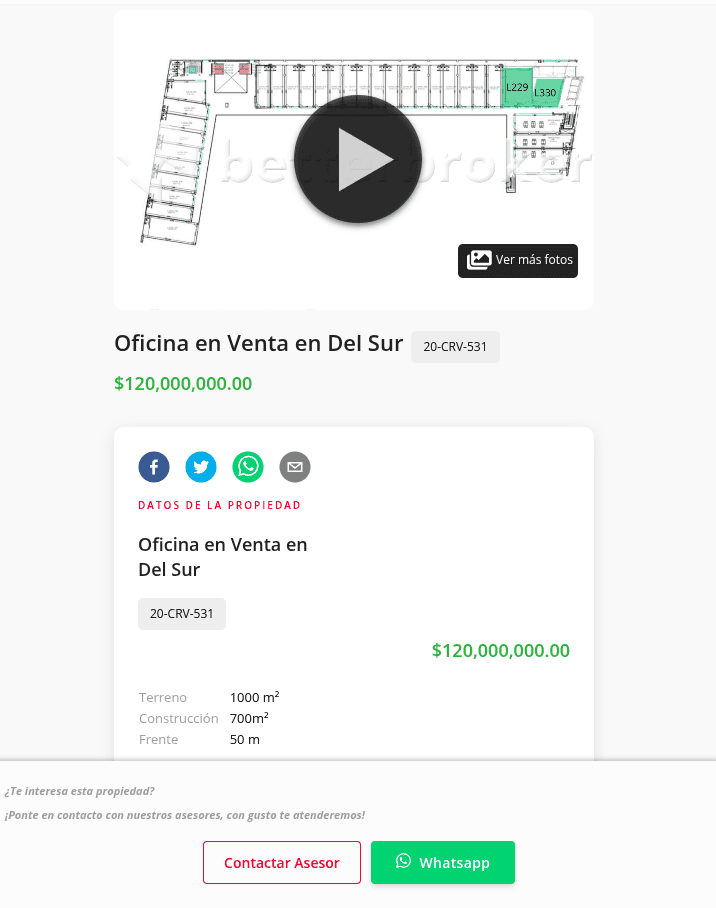Share property on Twitter
This screenshot has width=716, height=908.
pos(201,467)
